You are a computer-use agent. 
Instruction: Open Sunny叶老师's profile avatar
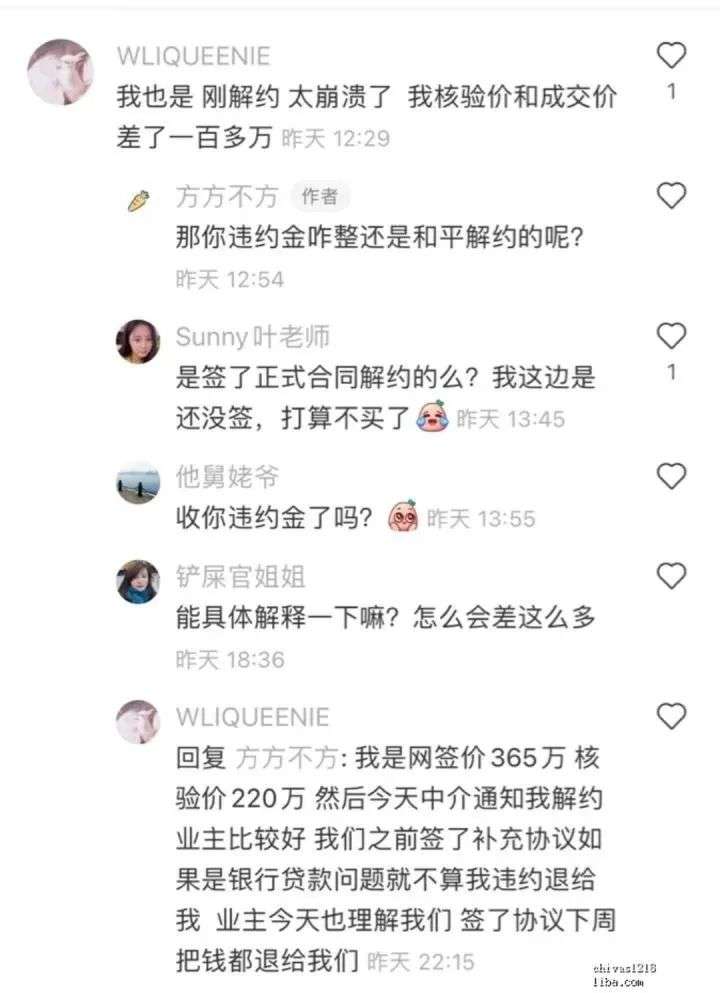click(138, 341)
